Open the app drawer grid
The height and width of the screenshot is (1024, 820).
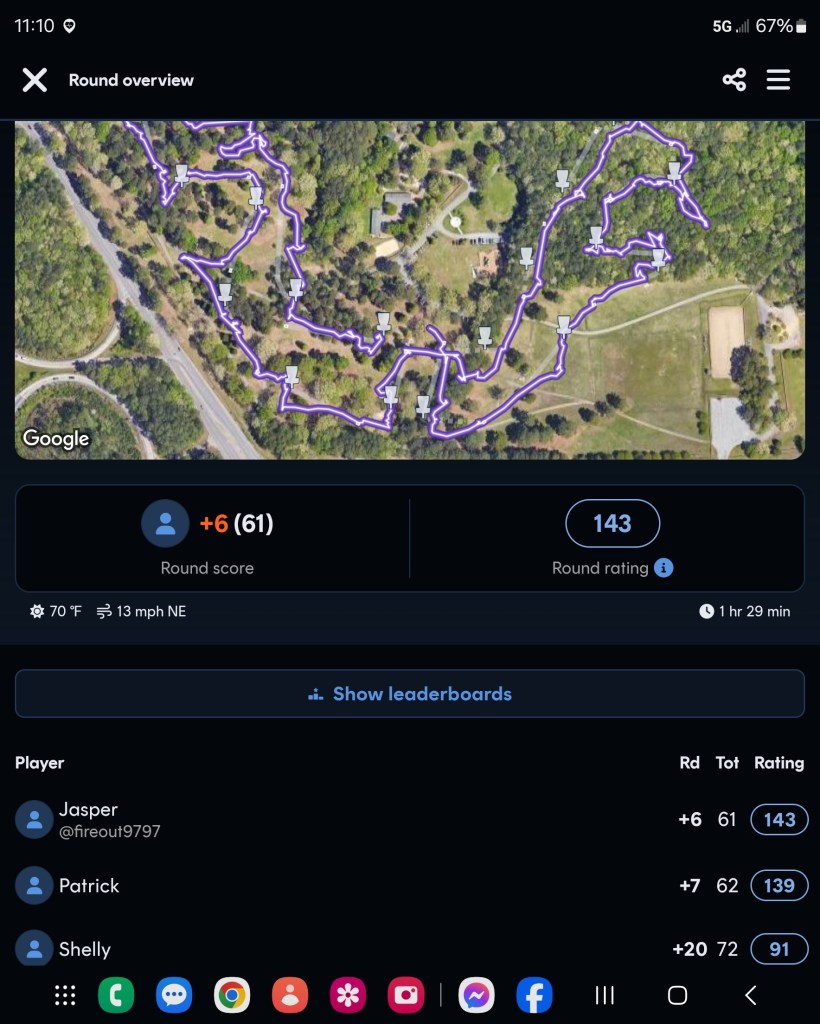tap(65, 995)
